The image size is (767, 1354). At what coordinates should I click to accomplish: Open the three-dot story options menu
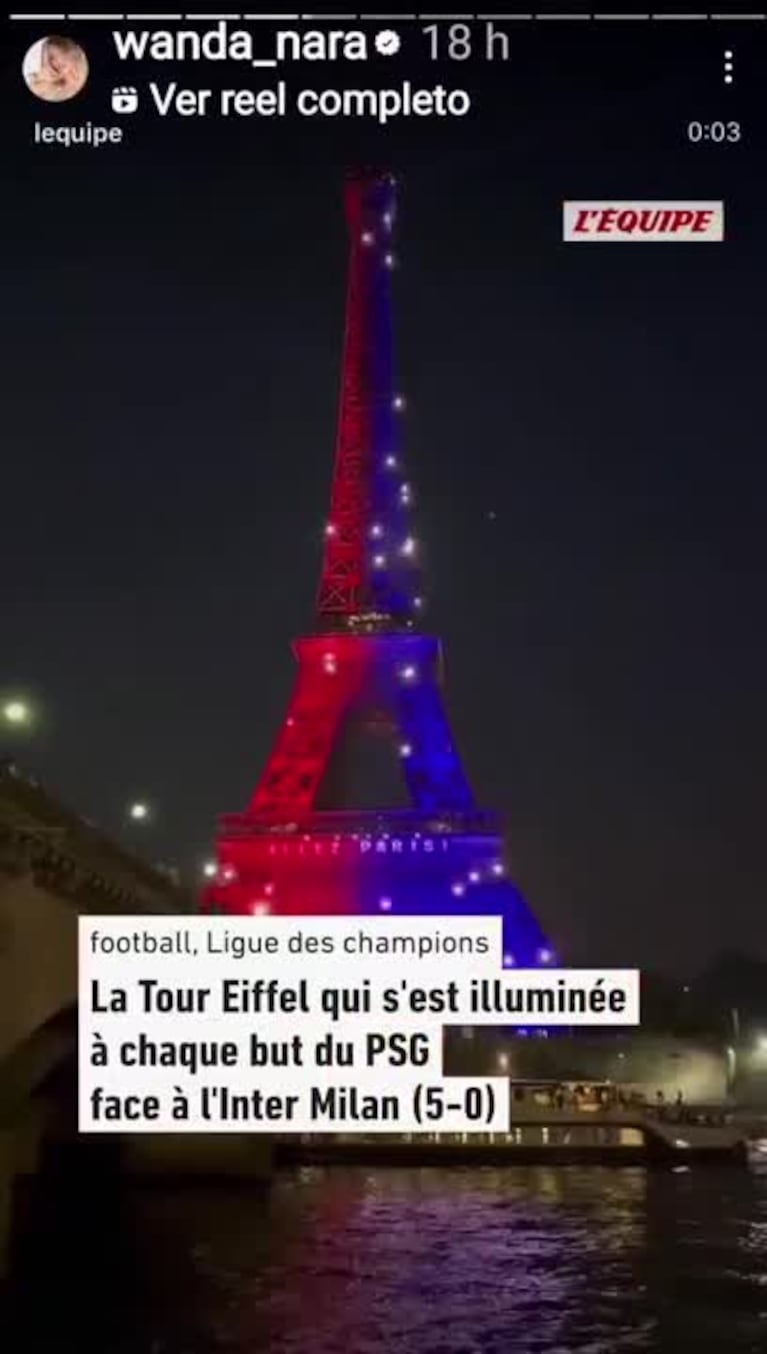(x=728, y=67)
